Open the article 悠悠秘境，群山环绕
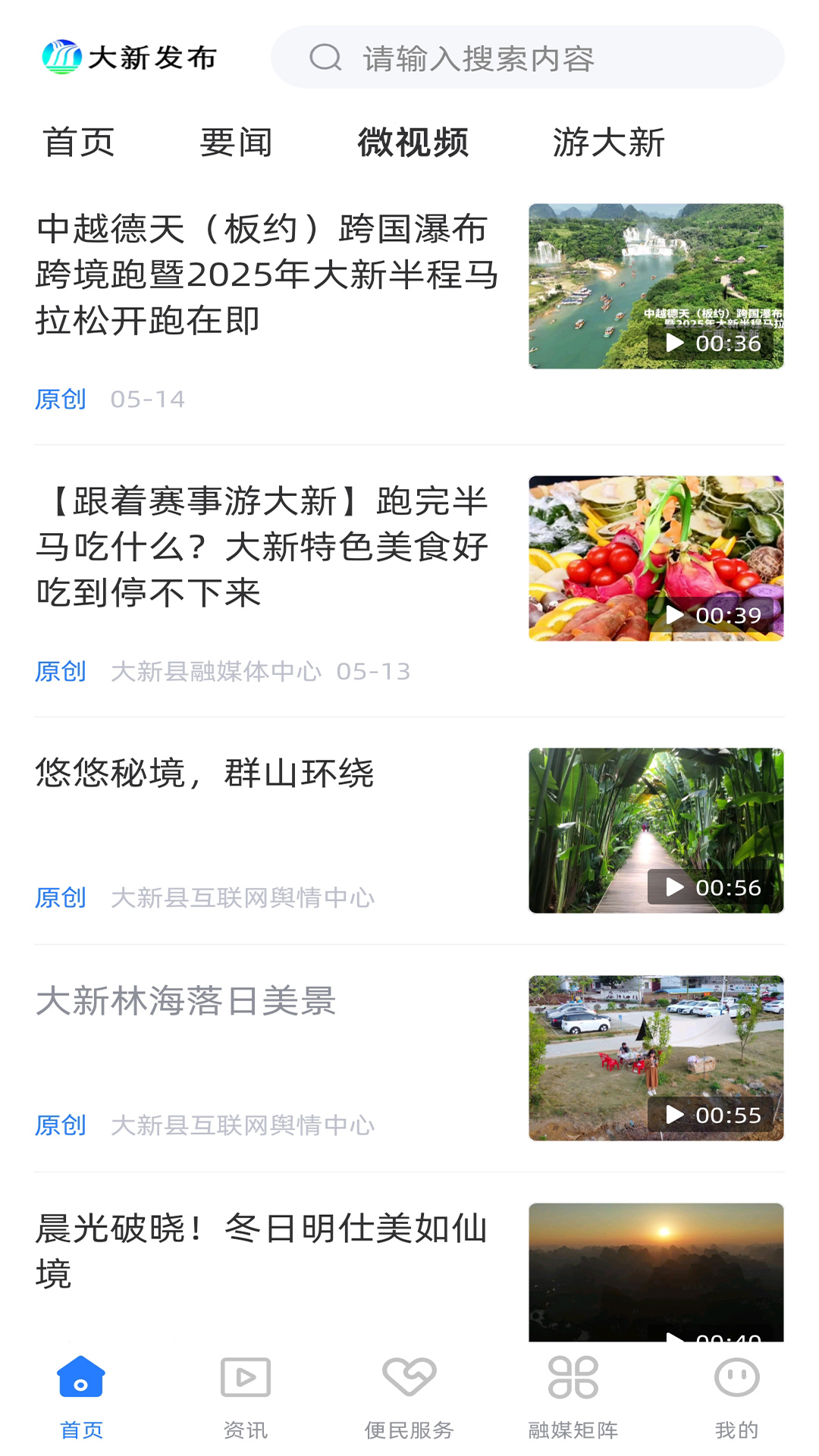This screenshot has height=1456, width=819. [x=206, y=773]
